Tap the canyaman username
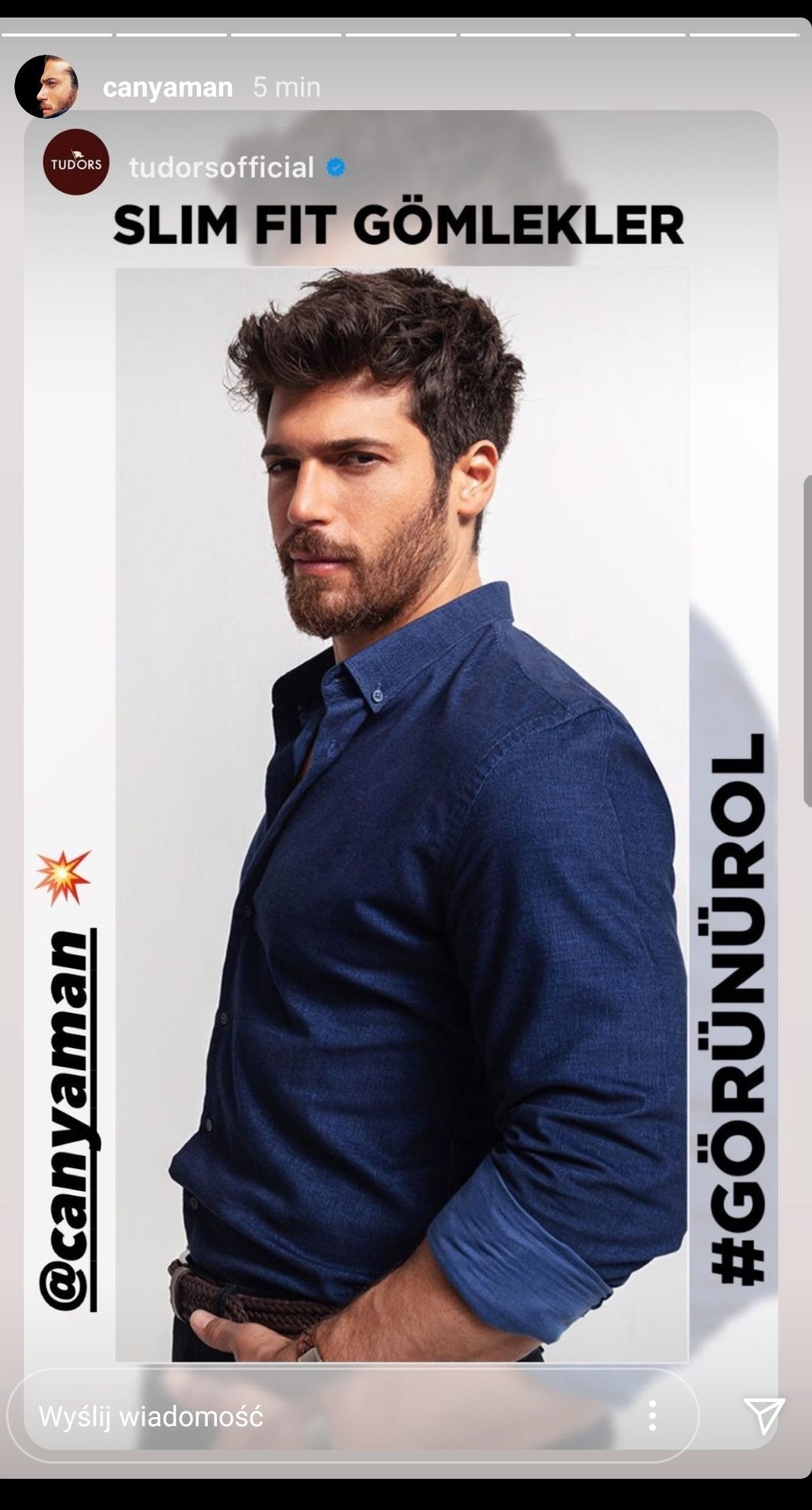Screen dimensions: 812x1510 click(167, 88)
